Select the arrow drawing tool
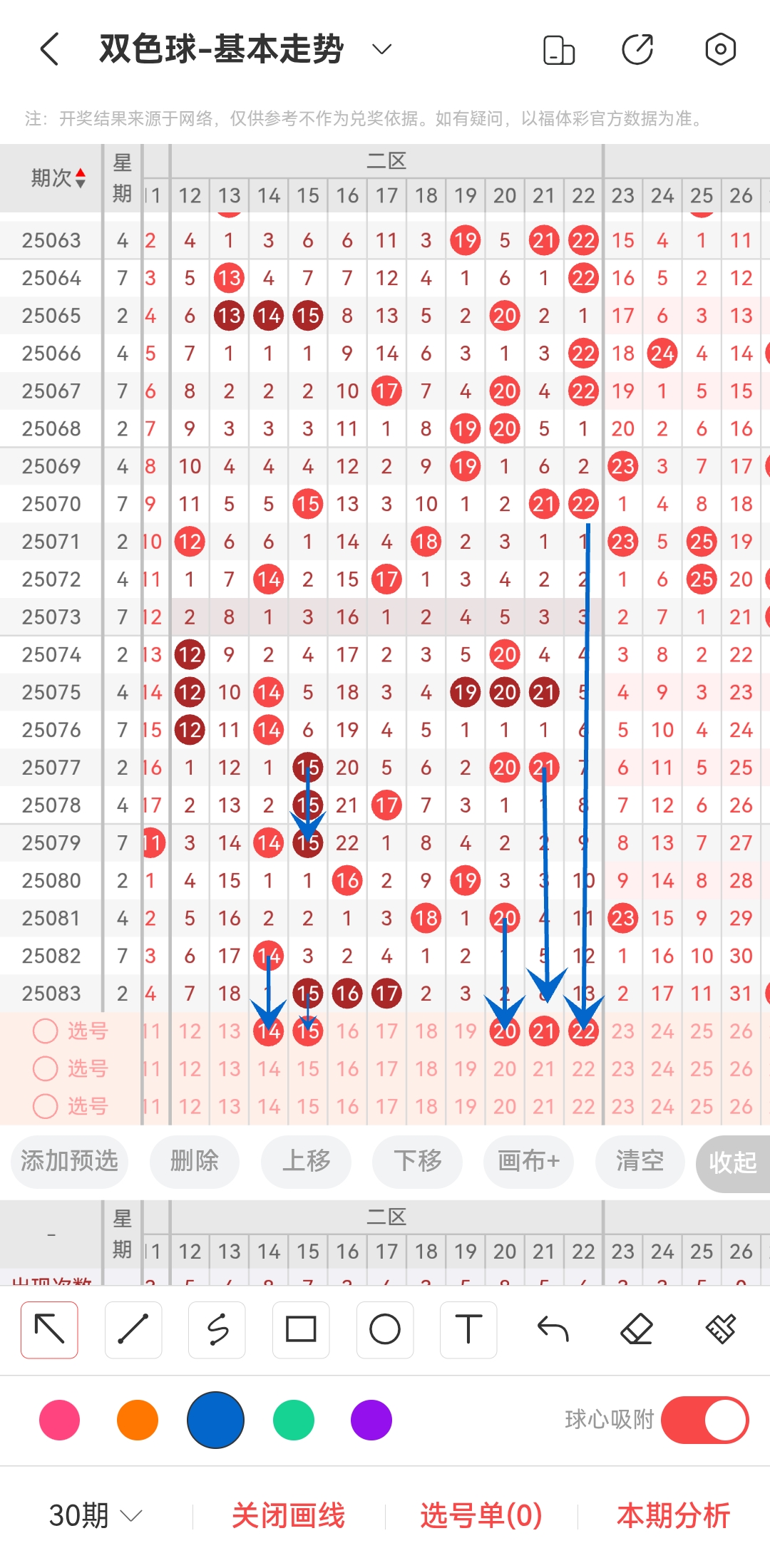Screen dimensions: 770x1568 49,1329
